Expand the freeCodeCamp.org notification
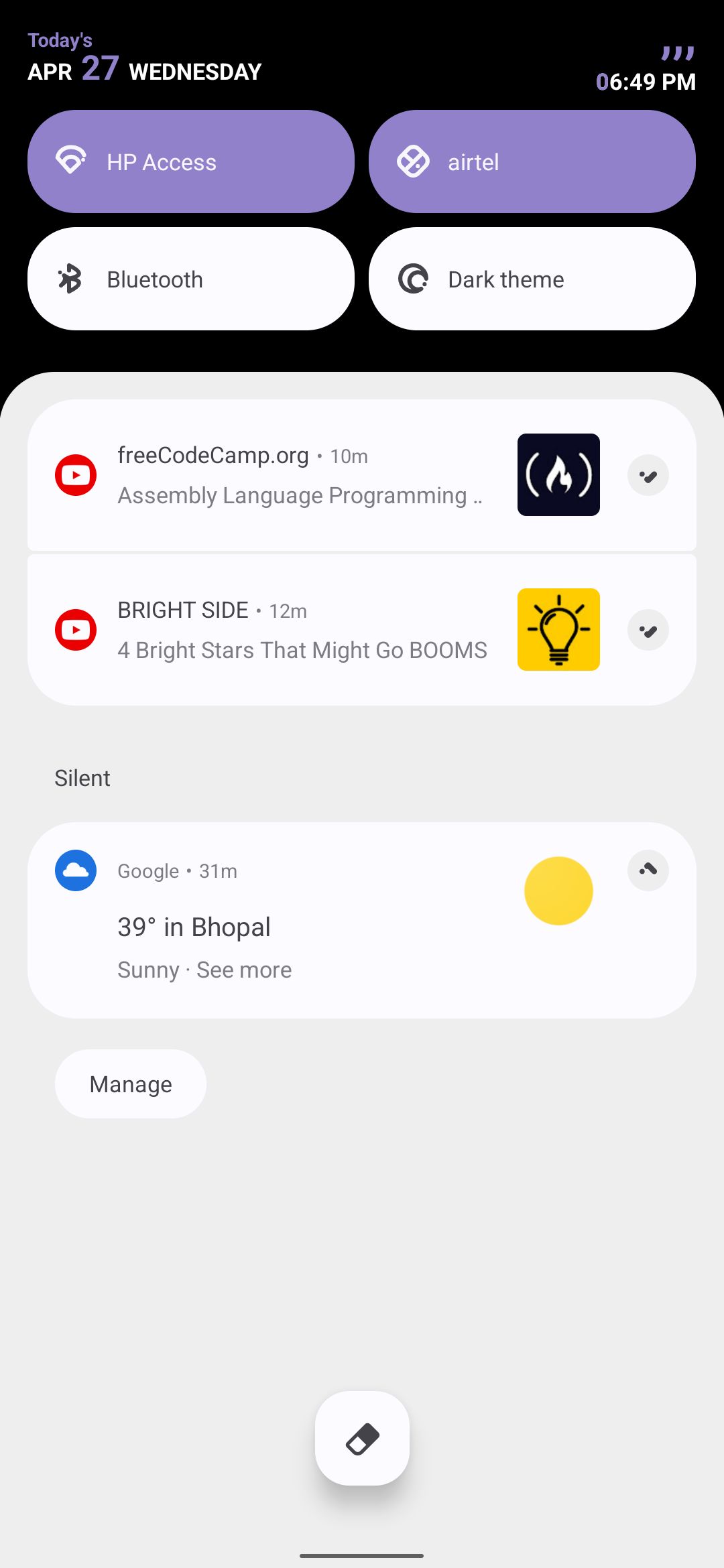724x1568 pixels. (x=648, y=476)
